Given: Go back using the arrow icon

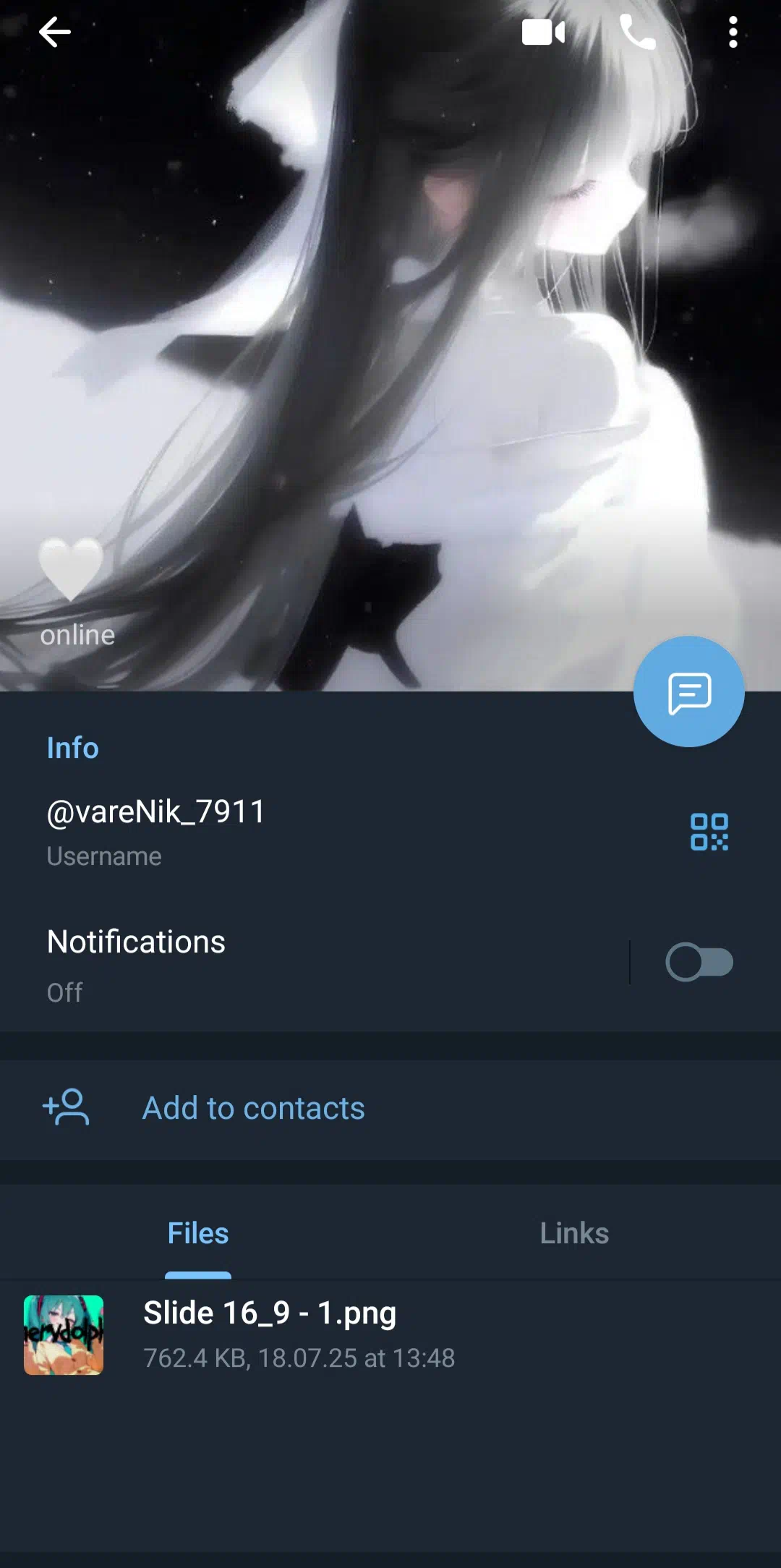Looking at the screenshot, I should [54, 33].
